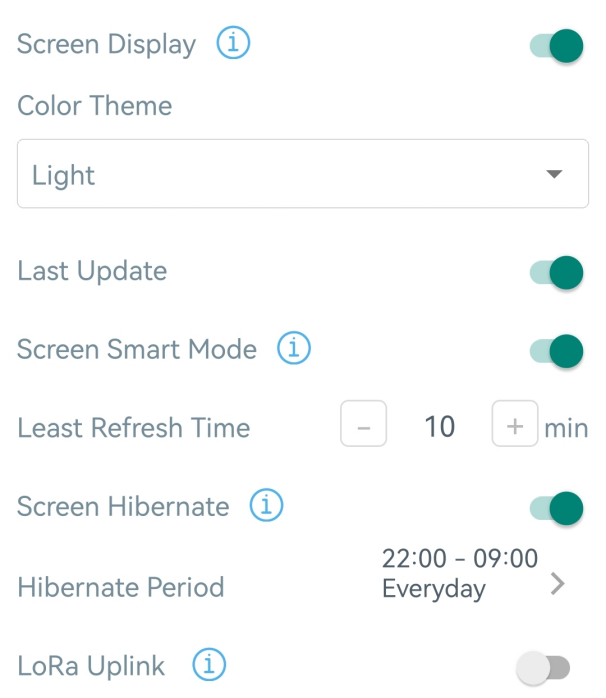Image resolution: width=606 pixels, height=698 pixels.
Task: Tap the LoRa Uplink info icon
Action: pos(210,664)
